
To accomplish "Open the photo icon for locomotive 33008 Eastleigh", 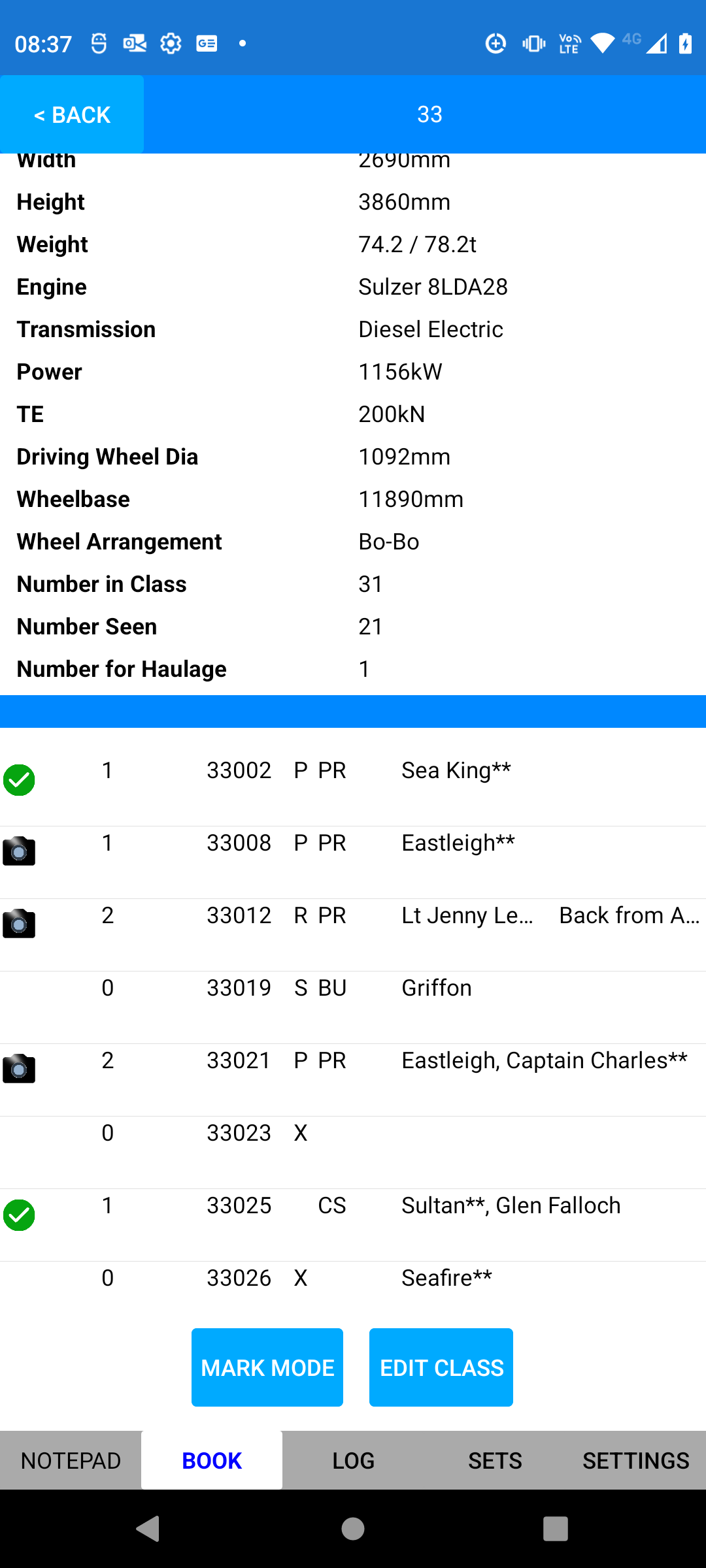I will (19, 850).
